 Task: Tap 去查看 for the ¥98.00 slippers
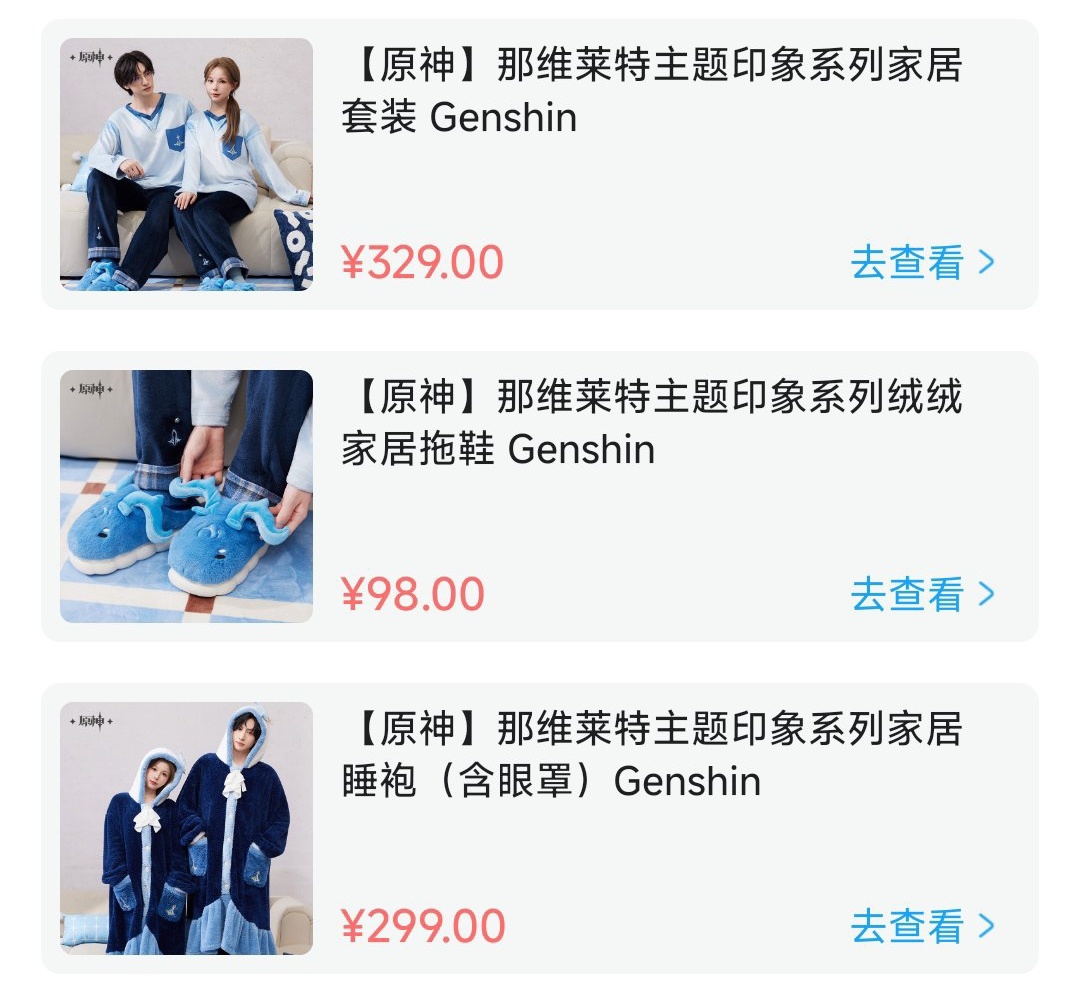click(922, 595)
